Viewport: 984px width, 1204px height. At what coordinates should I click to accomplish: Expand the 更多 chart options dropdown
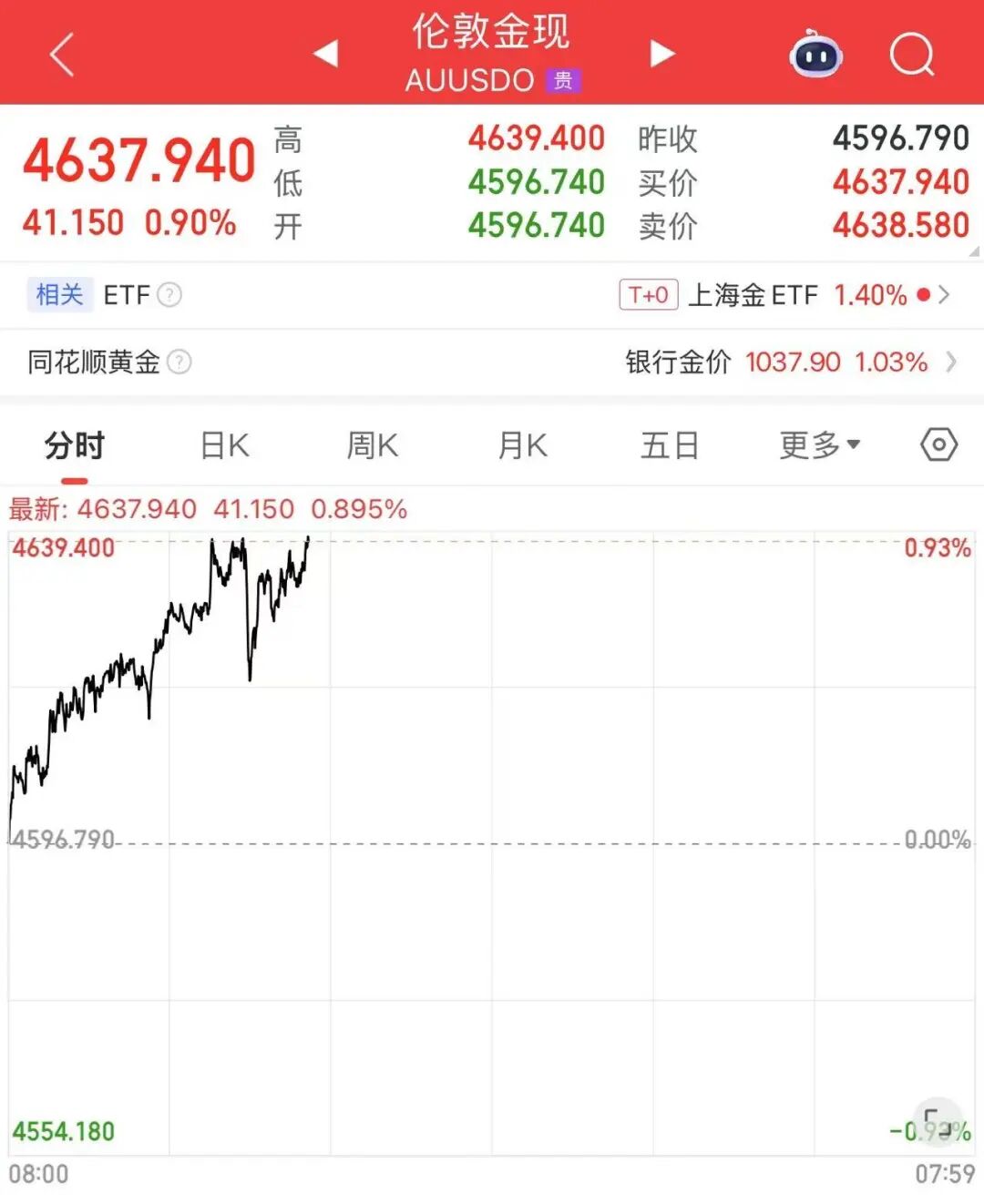click(x=819, y=446)
